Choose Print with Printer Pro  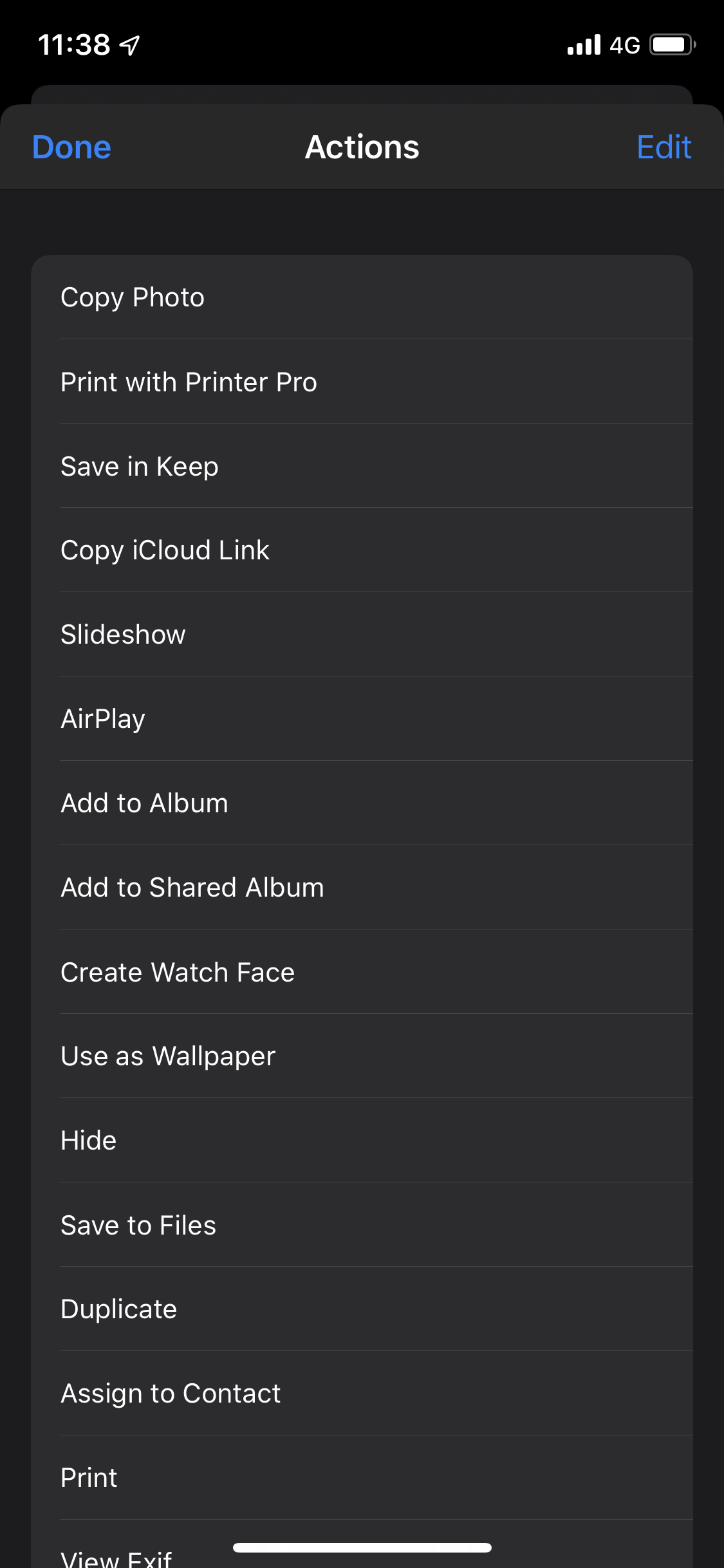[x=362, y=382]
